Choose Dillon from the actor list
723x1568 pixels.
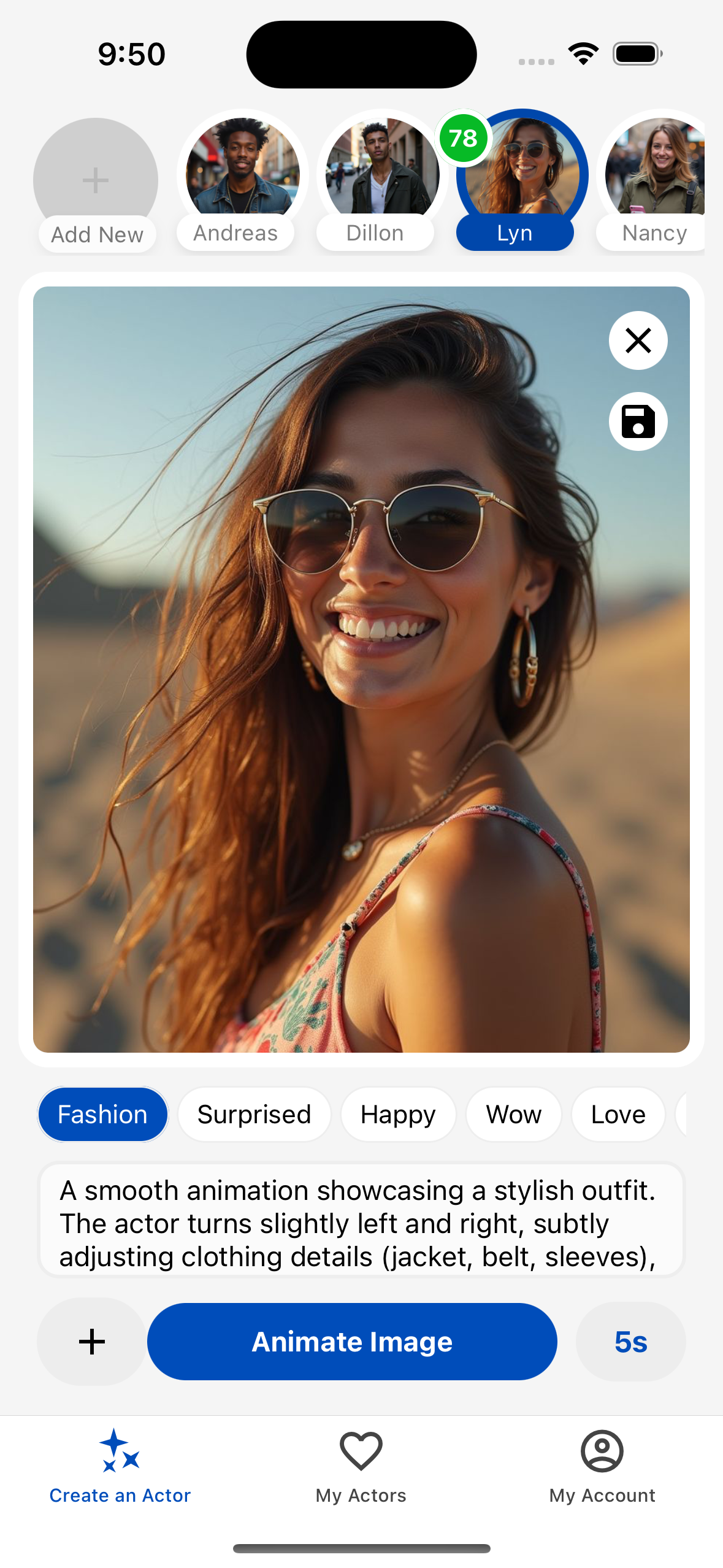(381, 178)
